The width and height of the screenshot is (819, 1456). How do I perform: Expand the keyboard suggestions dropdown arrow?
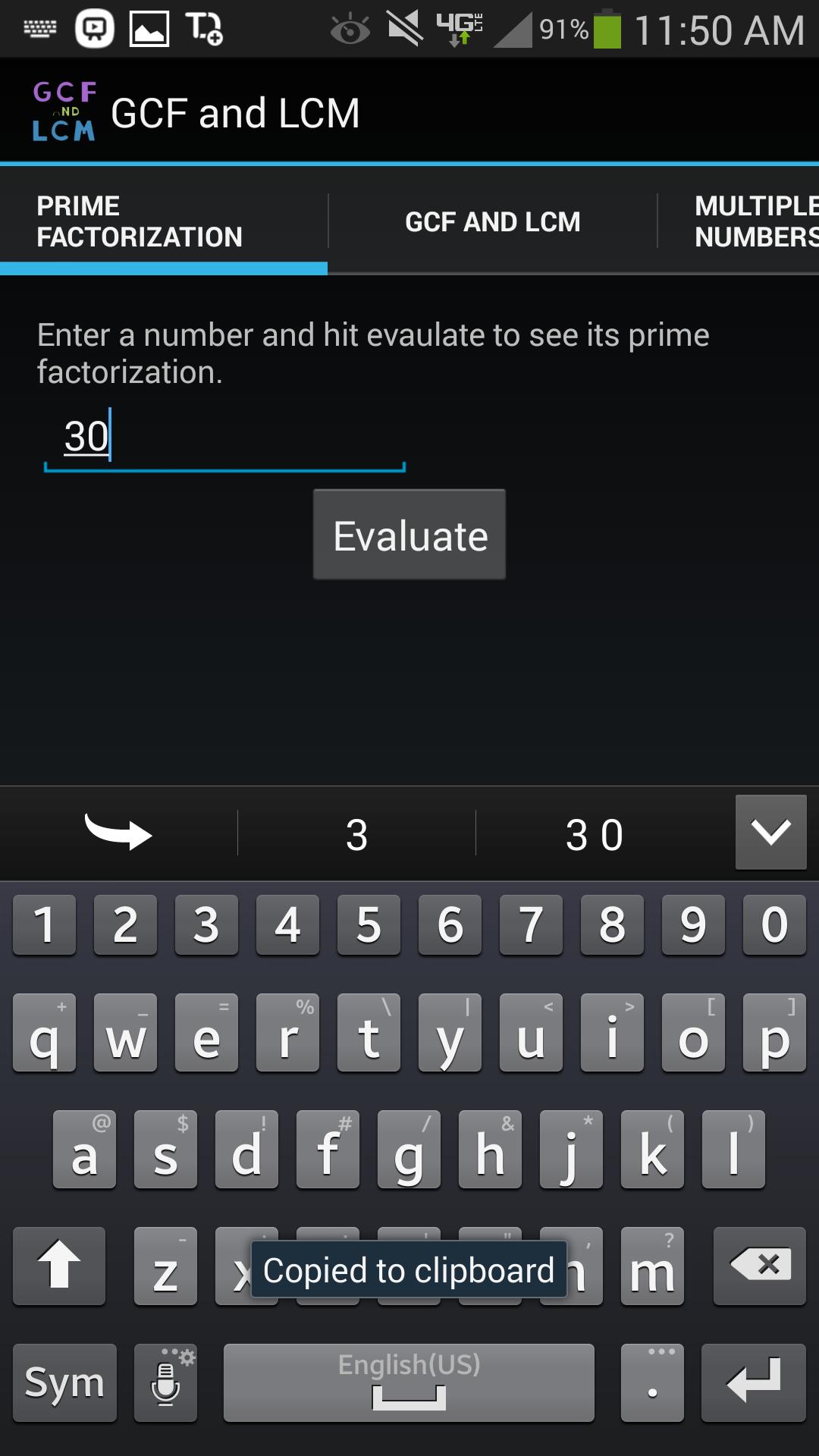pos(770,832)
